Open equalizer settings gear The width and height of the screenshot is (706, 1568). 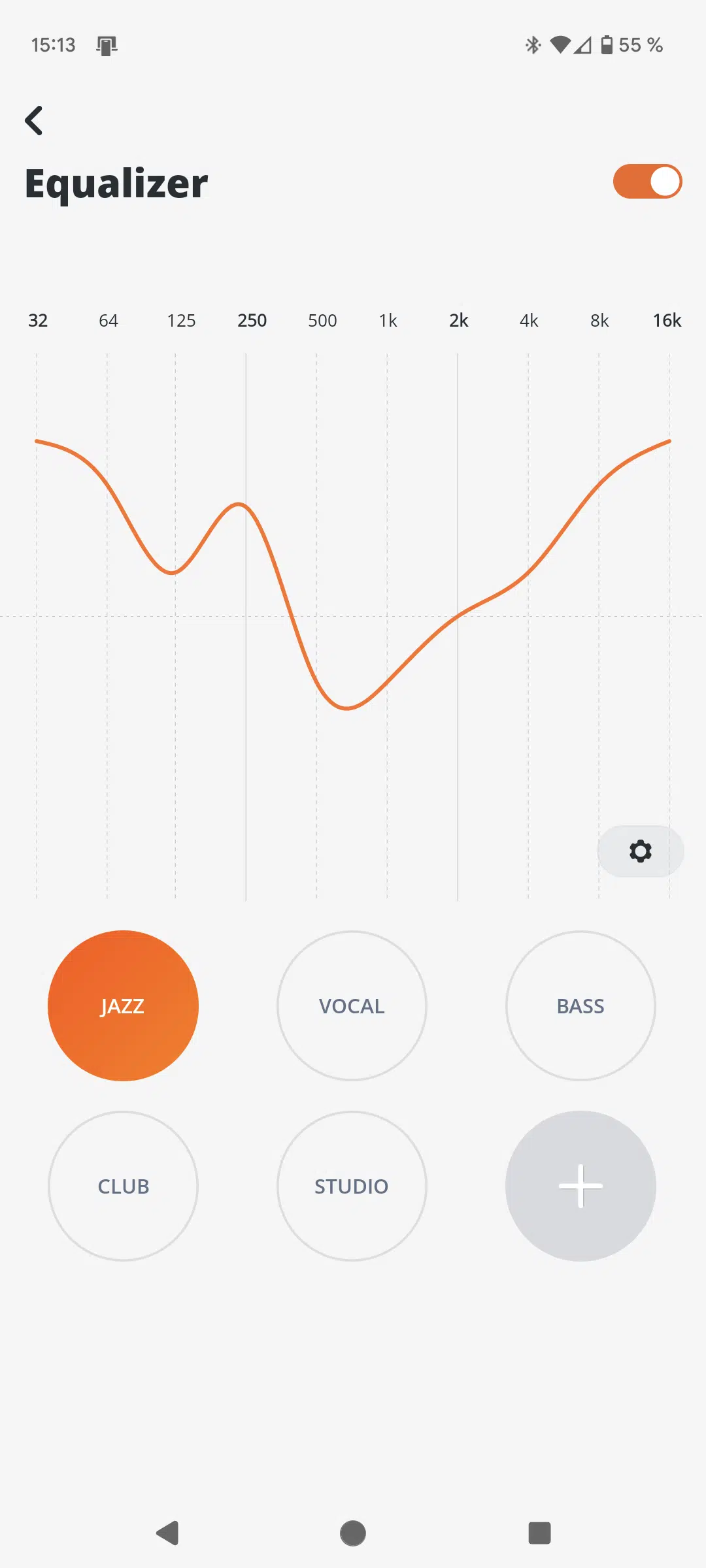[x=641, y=851]
